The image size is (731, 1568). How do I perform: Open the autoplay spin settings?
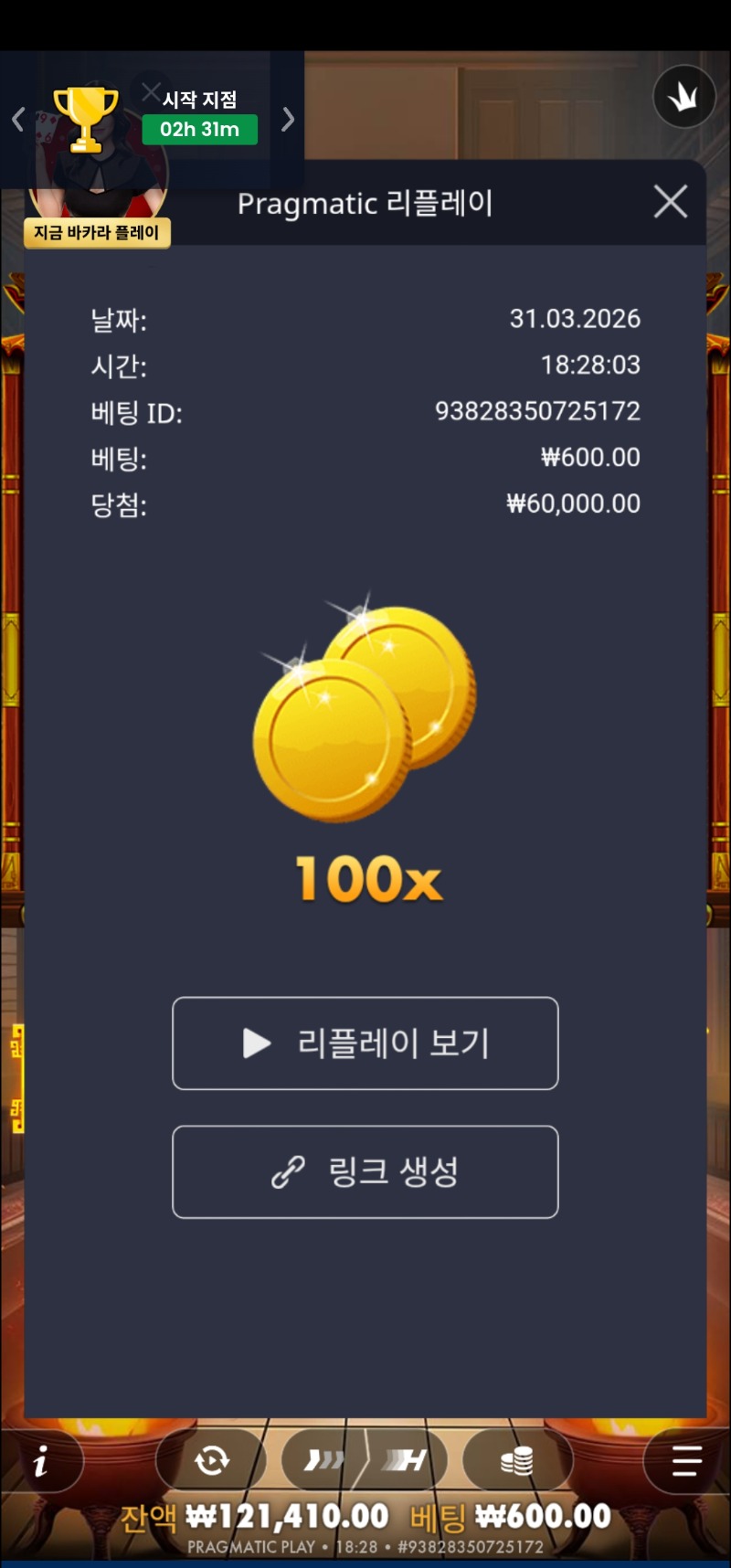[212, 1461]
